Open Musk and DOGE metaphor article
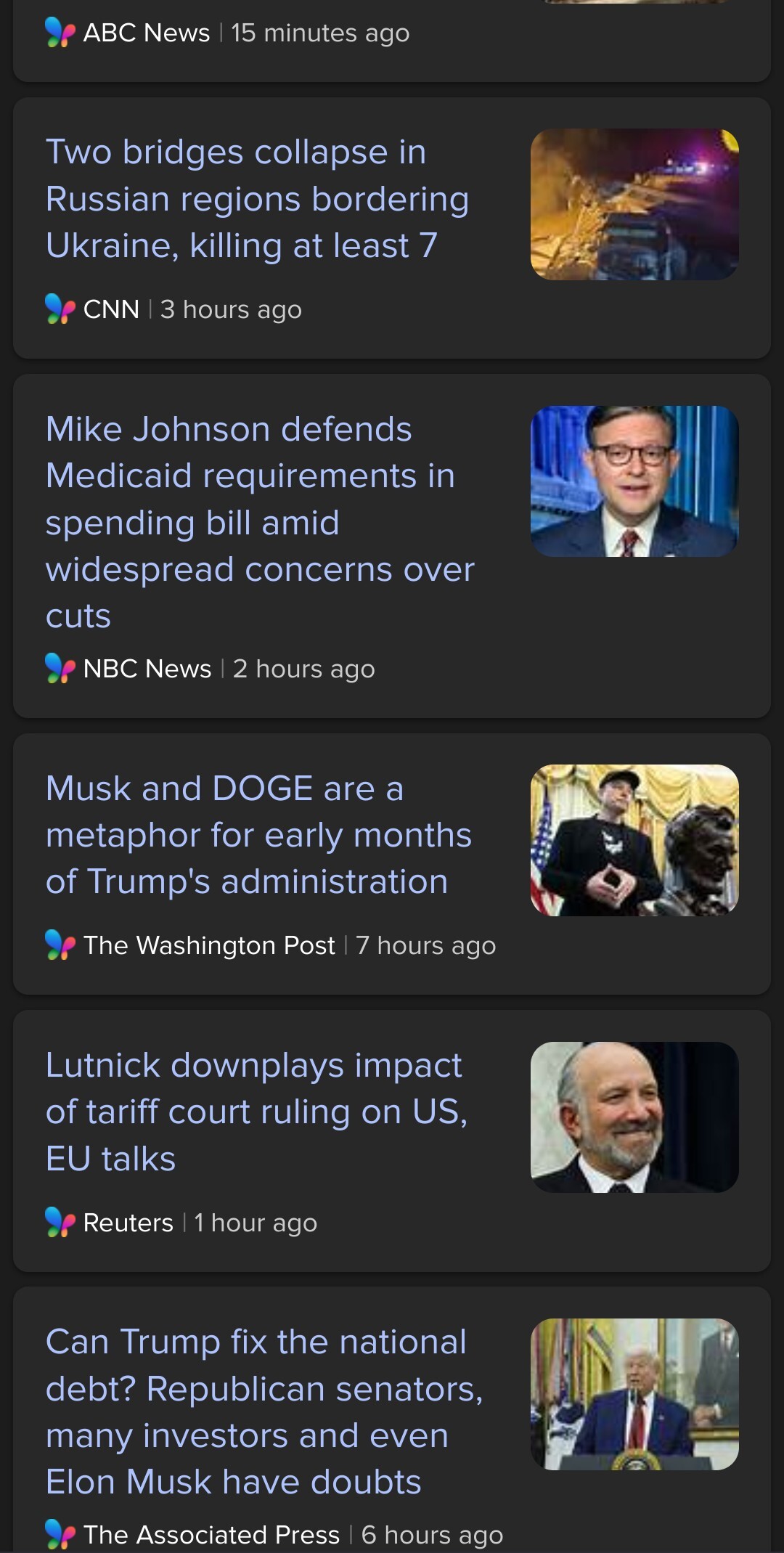The width and height of the screenshot is (784, 1553). (x=258, y=835)
